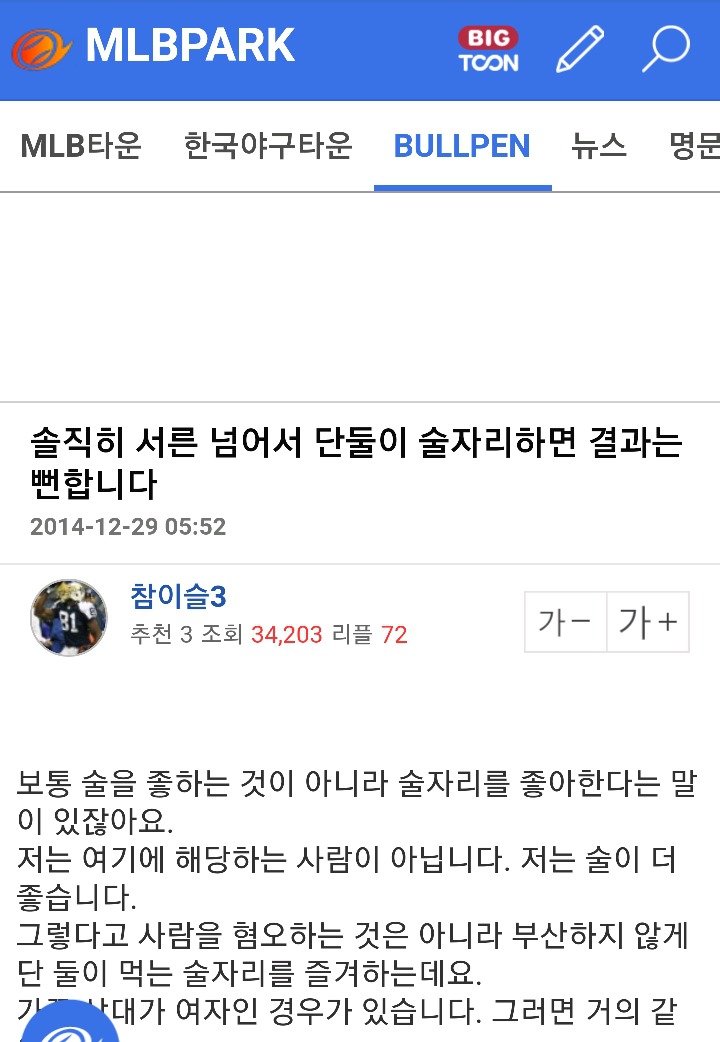Switch to the 한국야구타운 tab
720x1042 pixels.
click(268, 146)
